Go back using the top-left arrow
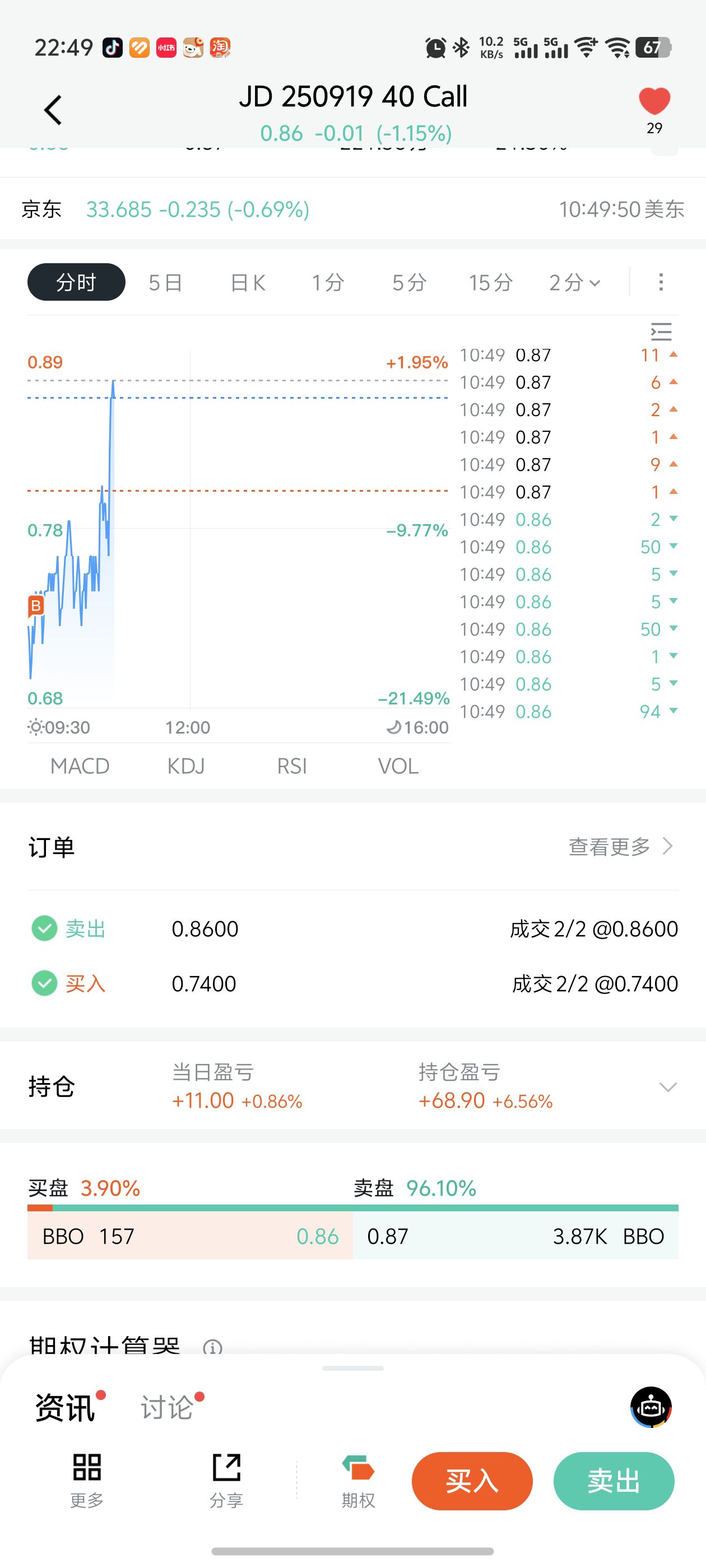The width and height of the screenshot is (706, 1568). pos(53,110)
